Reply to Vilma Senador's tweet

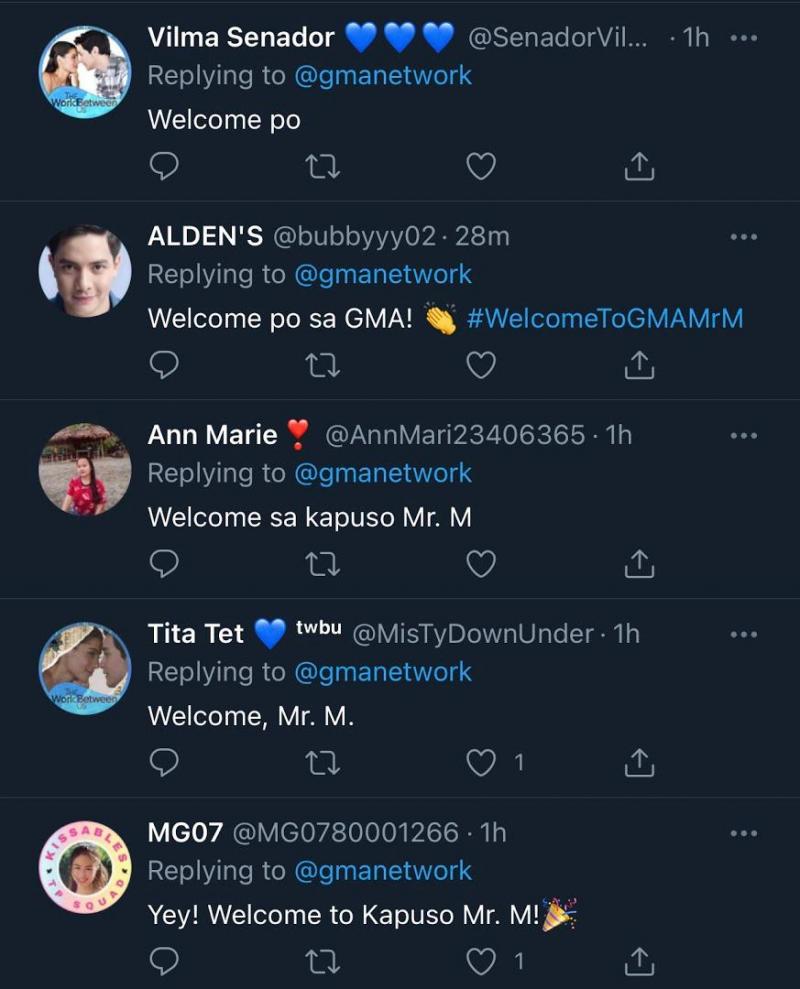coord(163,167)
